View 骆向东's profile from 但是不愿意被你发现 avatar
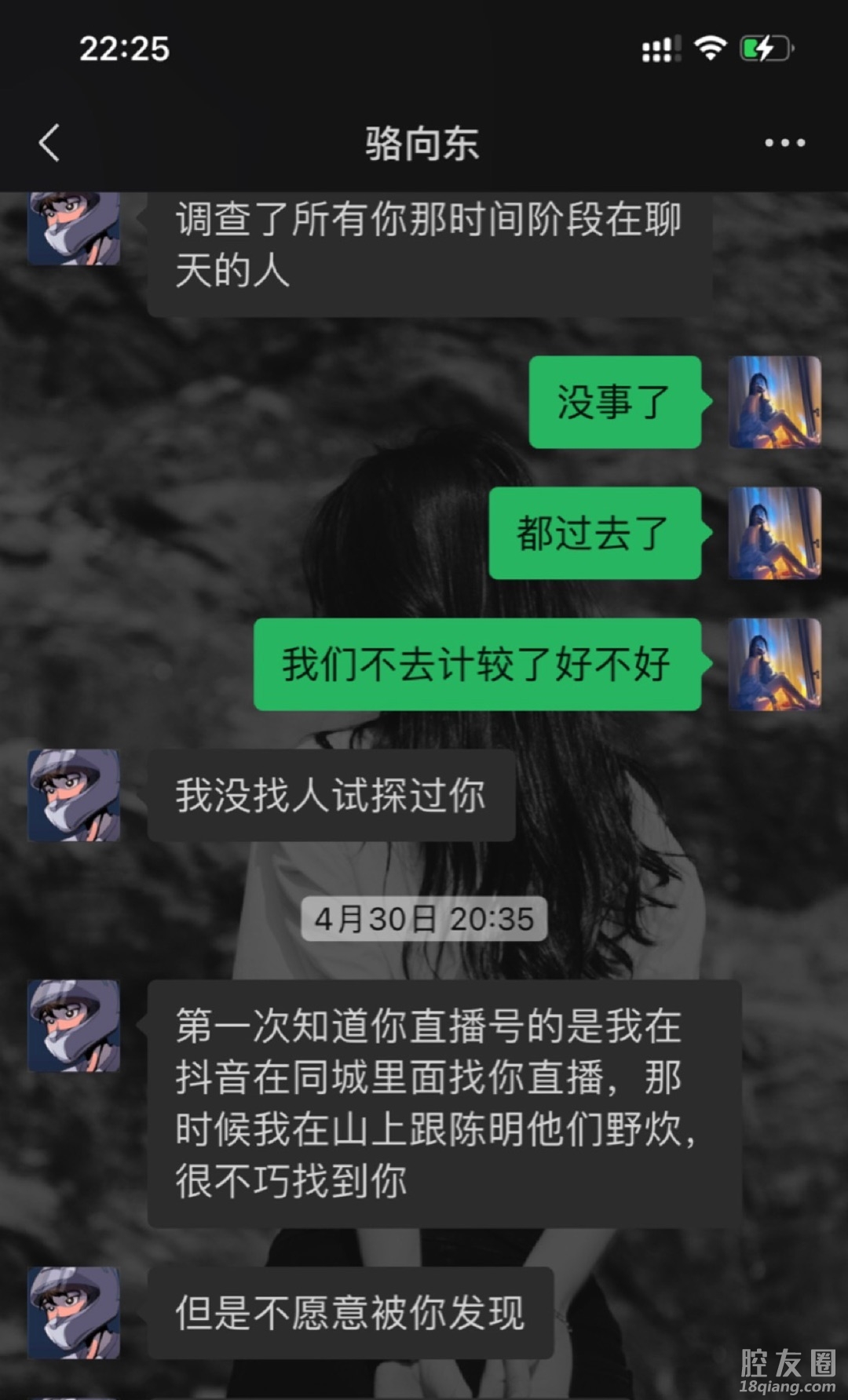This screenshot has width=848, height=1400. (x=74, y=1313)
